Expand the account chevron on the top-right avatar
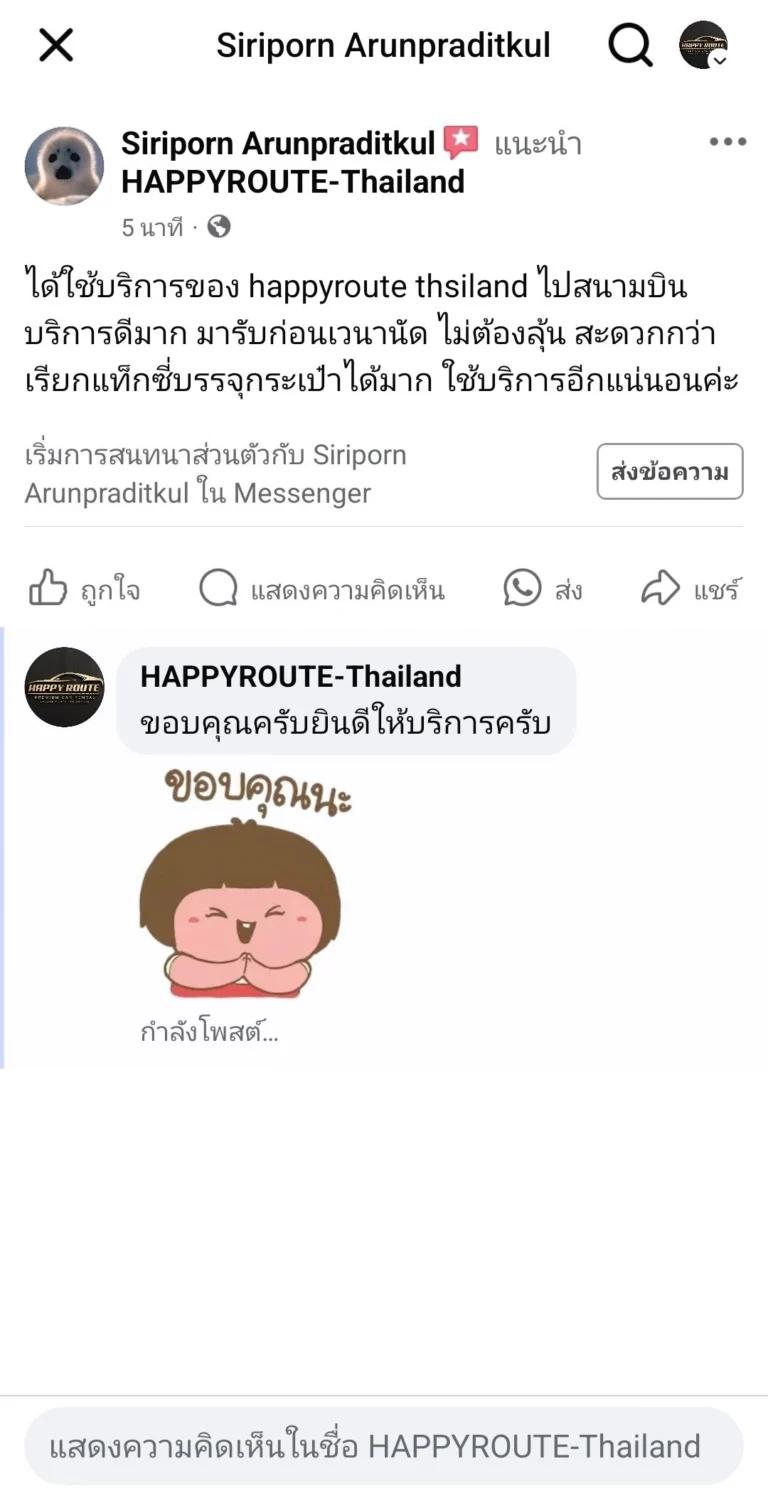 coord(723,63)
